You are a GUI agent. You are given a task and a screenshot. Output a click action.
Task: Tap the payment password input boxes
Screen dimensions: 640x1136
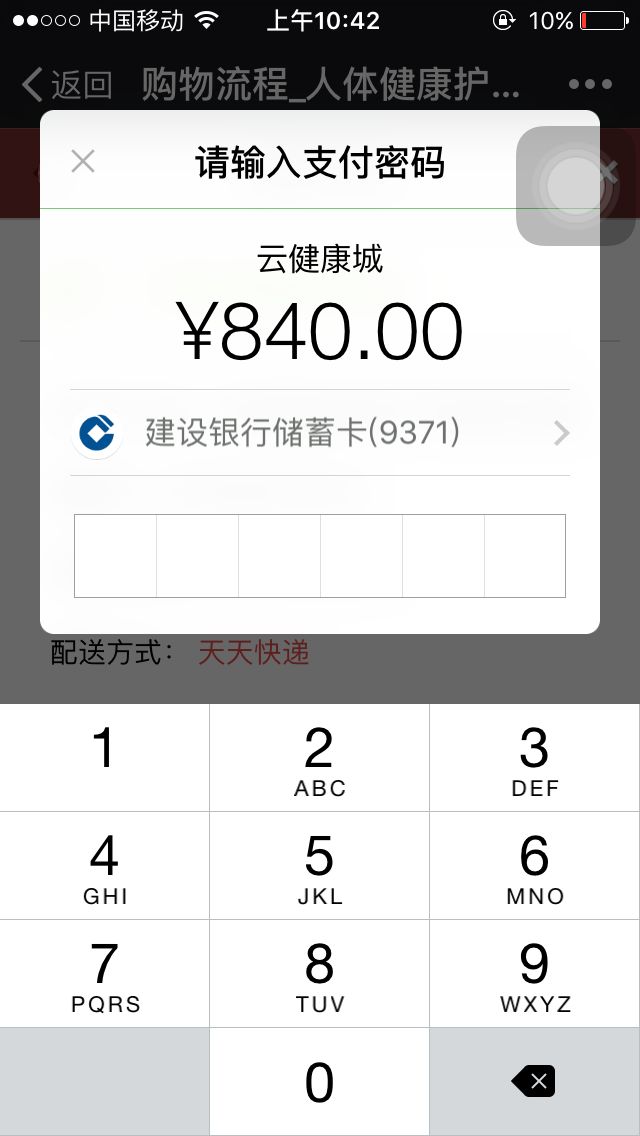pos(320,556)
